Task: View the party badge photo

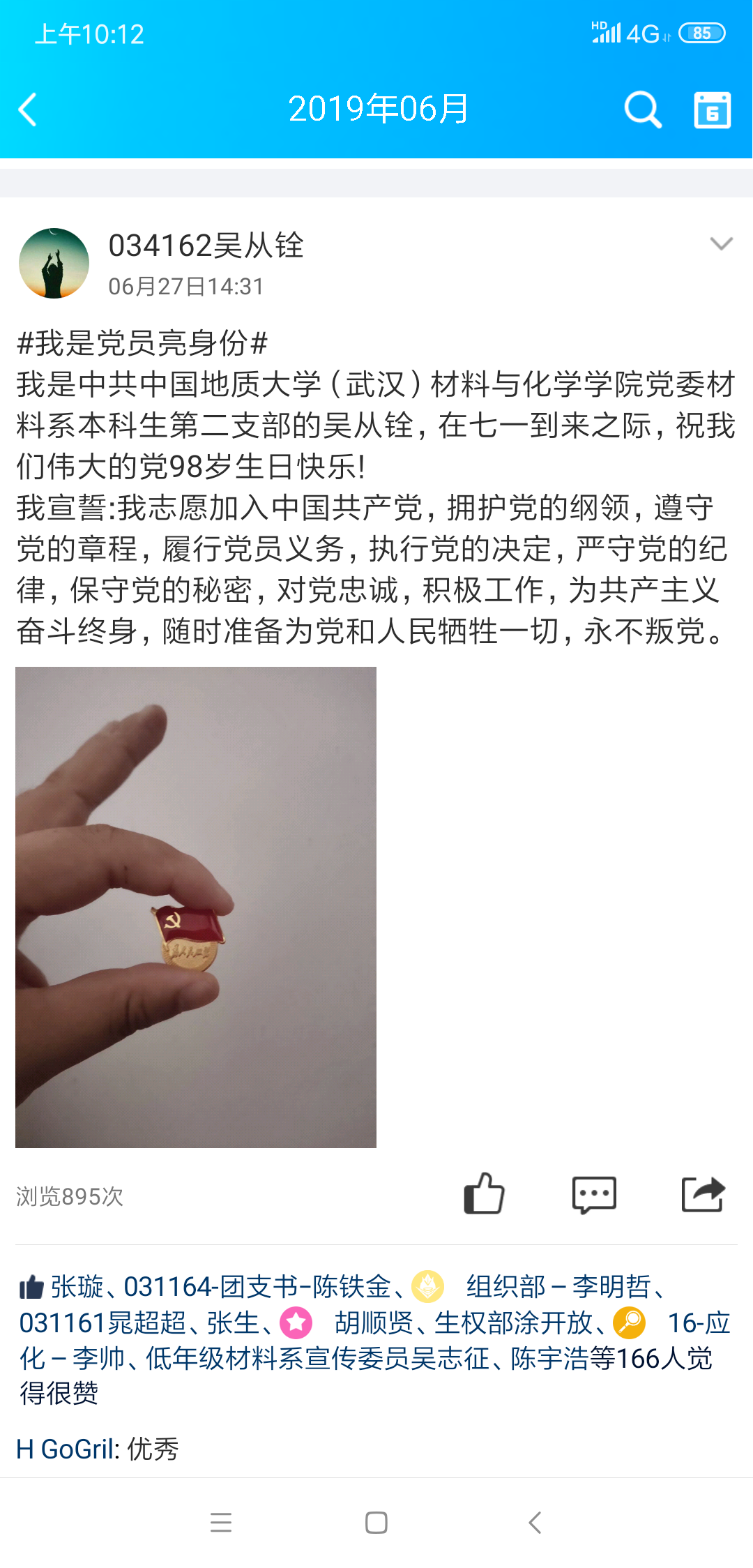Action: (196, 907)
